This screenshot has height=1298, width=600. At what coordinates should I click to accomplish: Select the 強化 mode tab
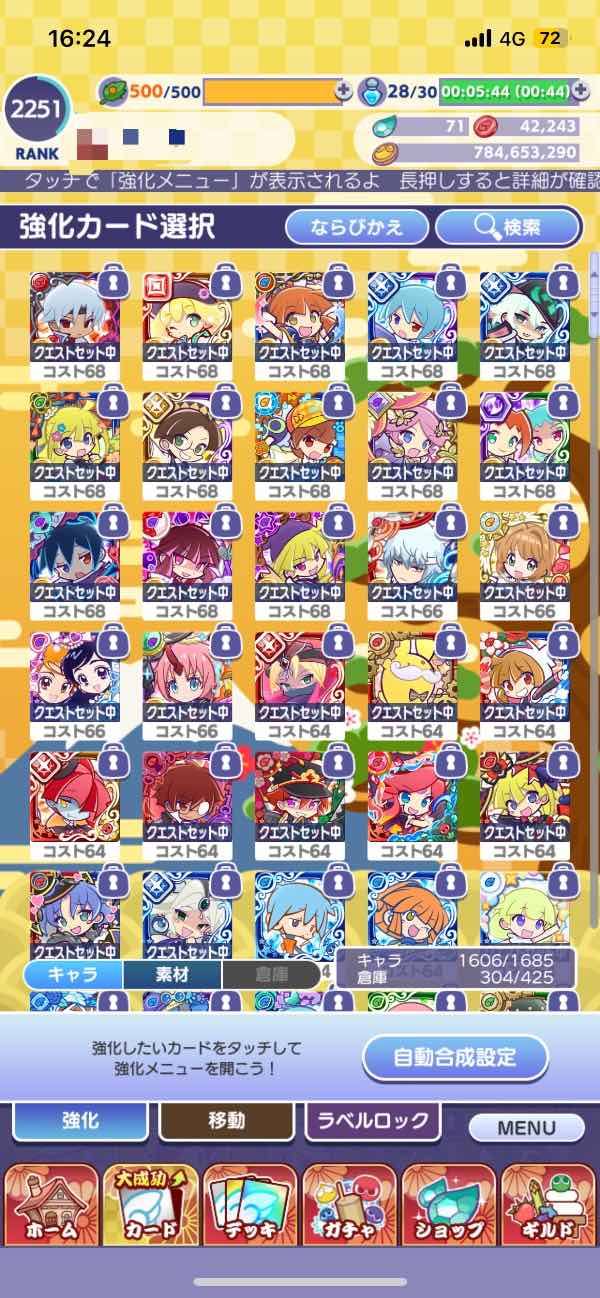(x=80, y=1121)
